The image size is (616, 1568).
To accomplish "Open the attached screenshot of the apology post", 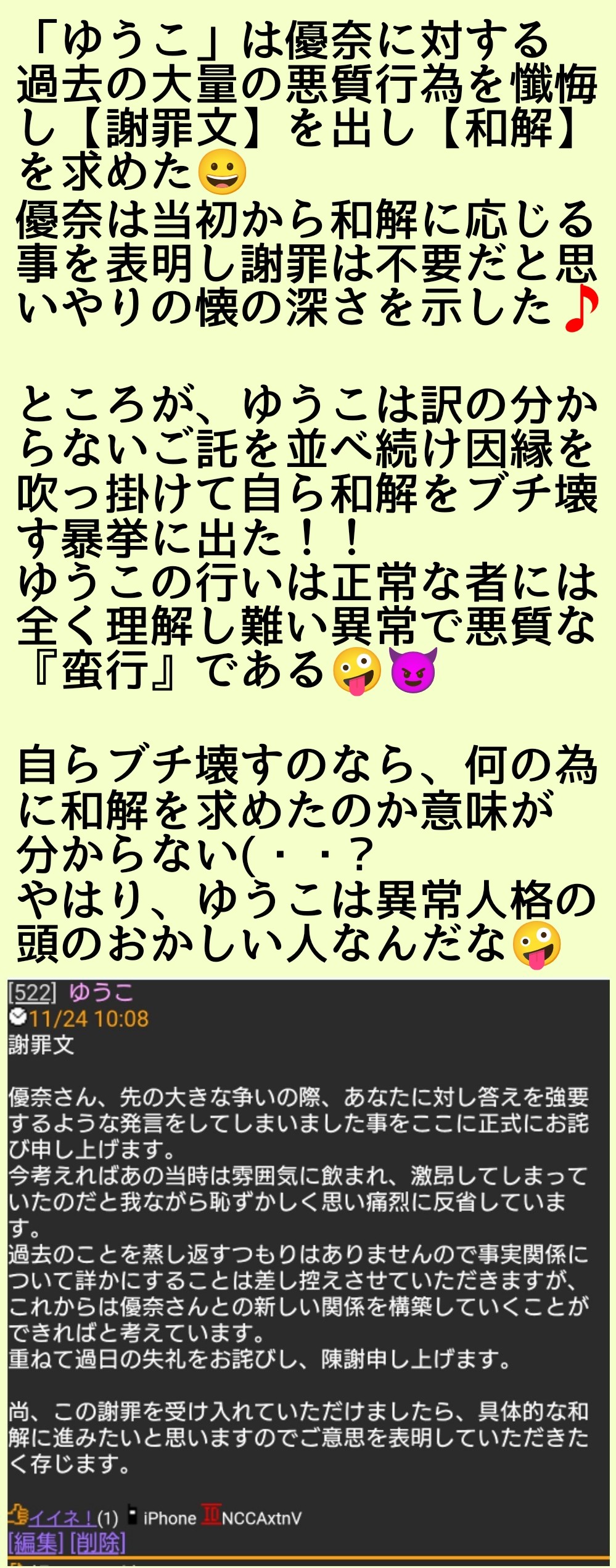I will [x=308, y=1271].
